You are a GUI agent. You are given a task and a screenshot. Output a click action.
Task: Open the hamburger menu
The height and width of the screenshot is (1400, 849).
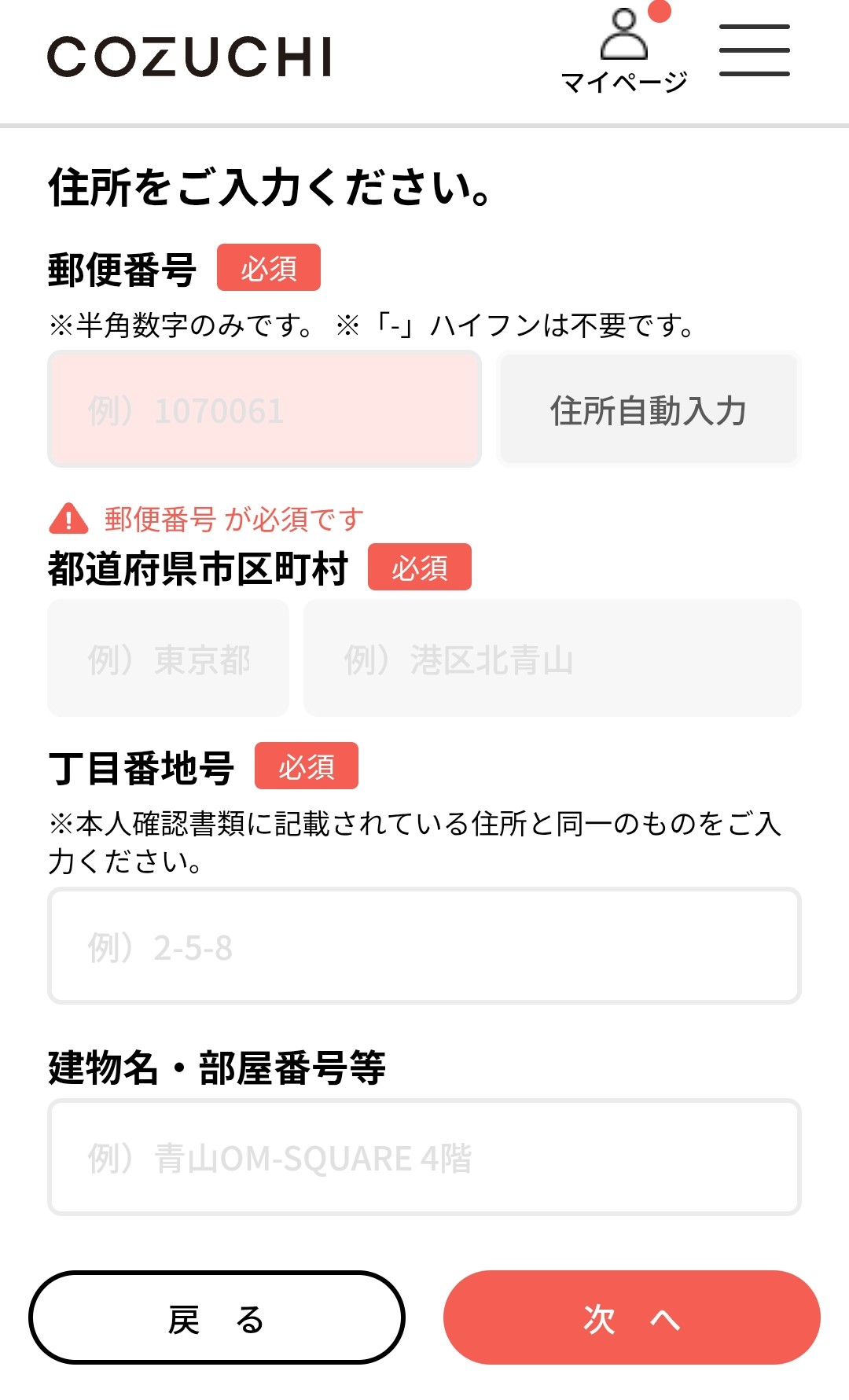click(x=754, y=50)
